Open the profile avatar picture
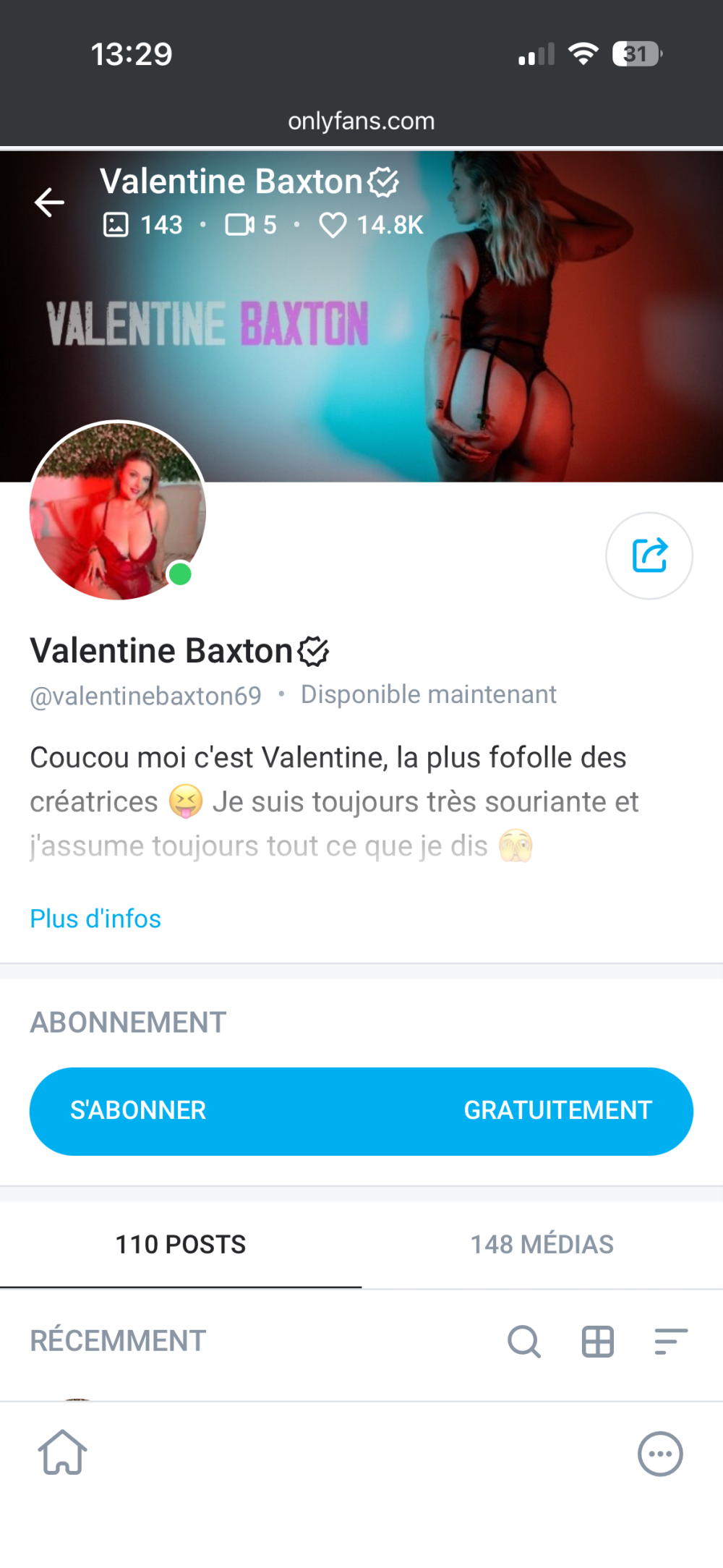The width and height of the screenshot is (723, 1568). [118, 511]
